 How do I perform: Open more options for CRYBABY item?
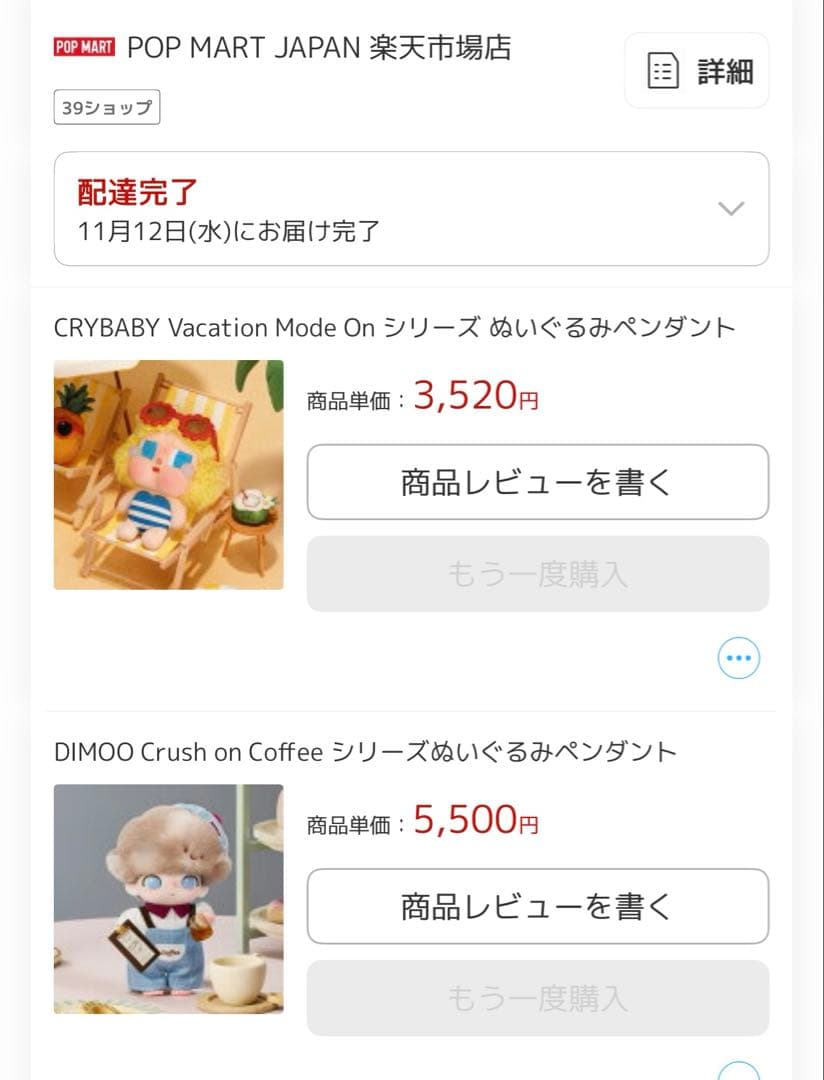(x=738, y=657)
